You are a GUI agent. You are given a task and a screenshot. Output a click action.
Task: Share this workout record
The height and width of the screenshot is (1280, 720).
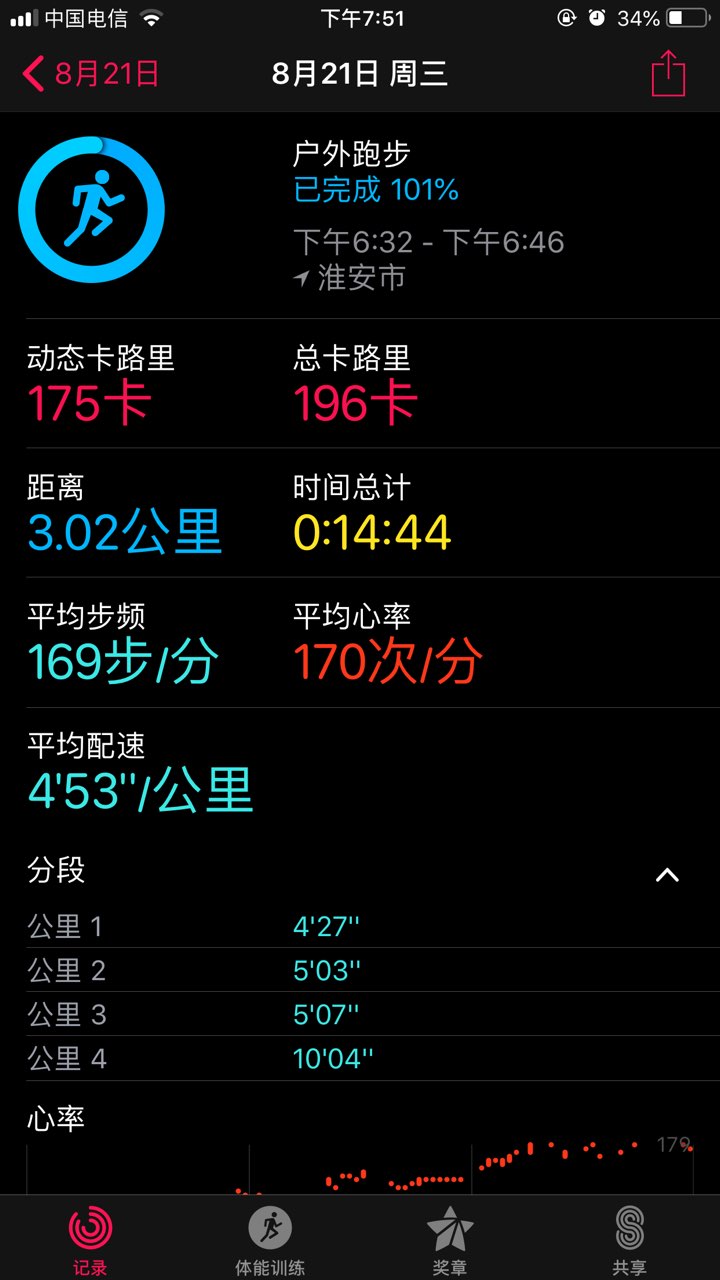pyautogui.click(x=668, y=73)
